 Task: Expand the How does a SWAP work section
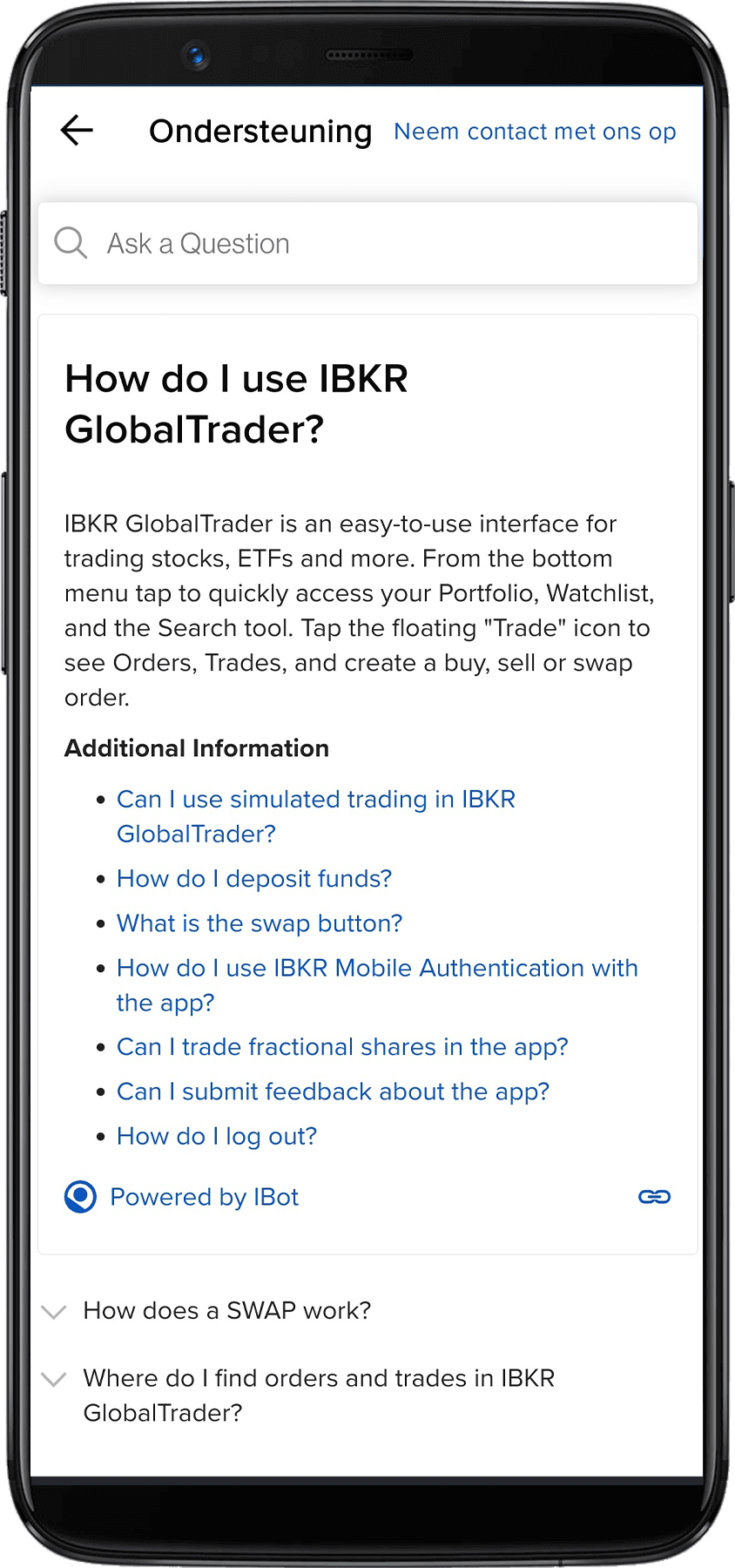tap(226, 1310)
